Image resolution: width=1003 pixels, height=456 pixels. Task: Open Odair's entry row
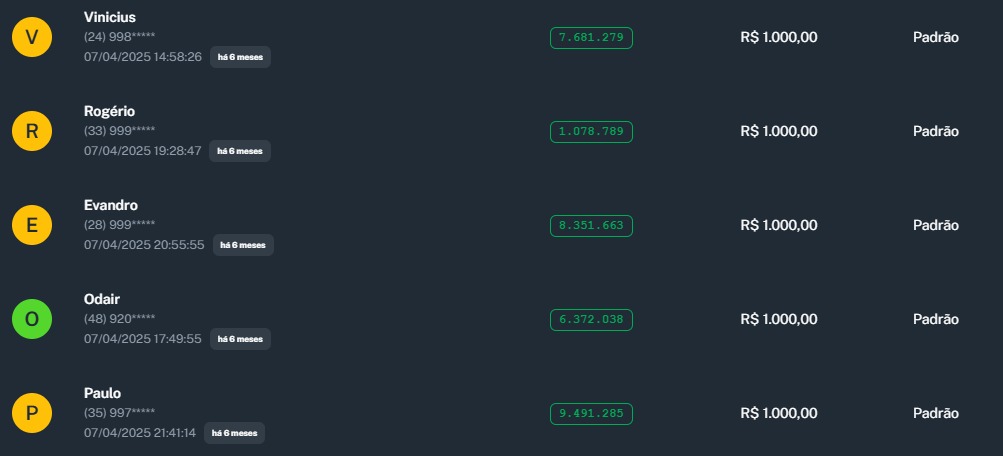[103, 299]
